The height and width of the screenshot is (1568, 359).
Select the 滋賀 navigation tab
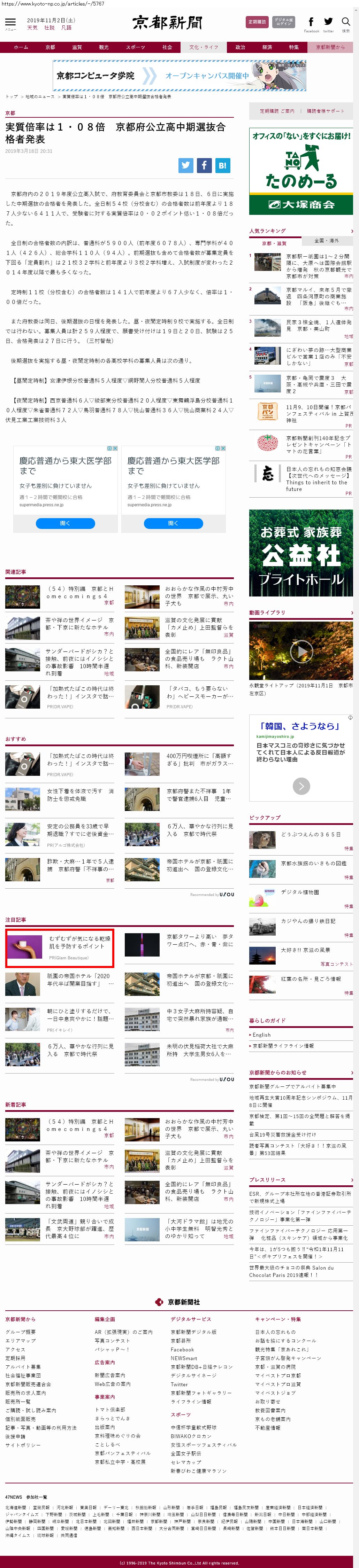coord(77,47)
